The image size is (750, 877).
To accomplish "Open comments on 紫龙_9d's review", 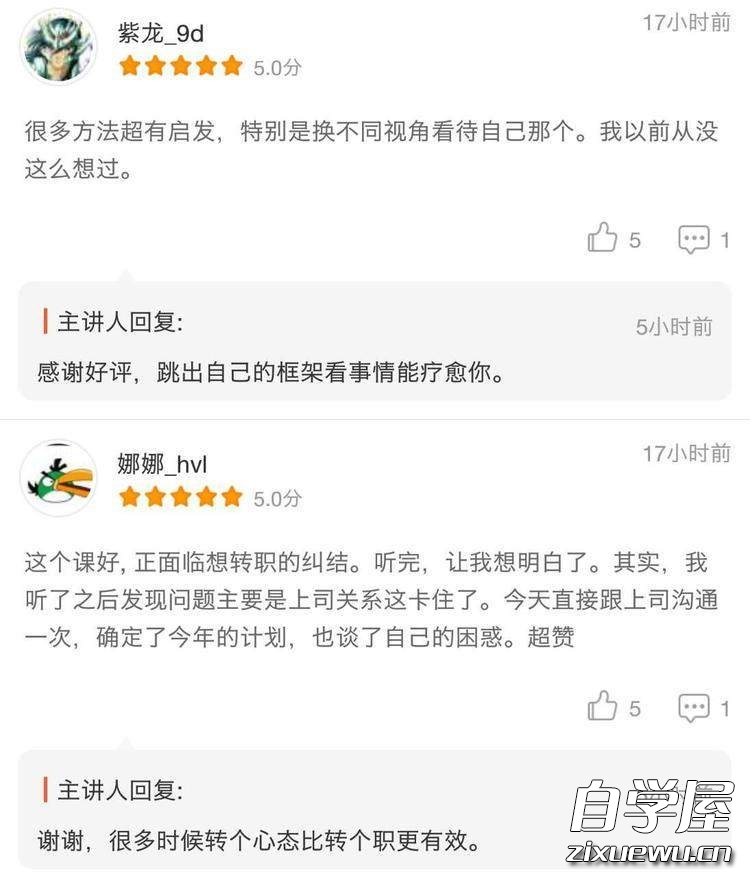I will click(694, 239).
